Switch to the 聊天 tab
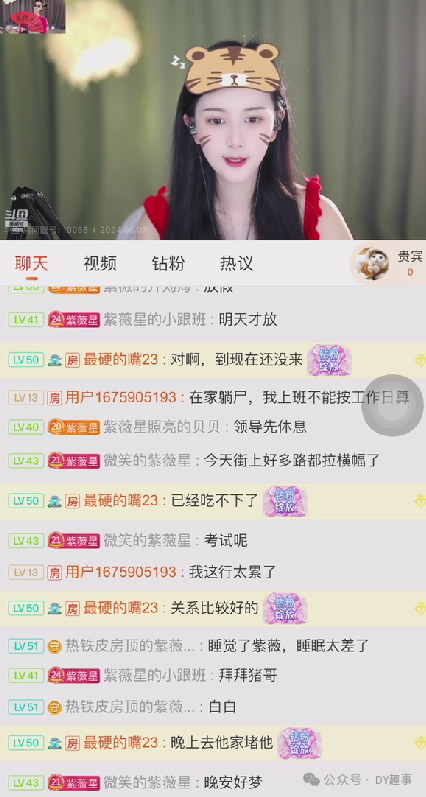The width and height of the screenshot is (426, 797). point(32,263)
